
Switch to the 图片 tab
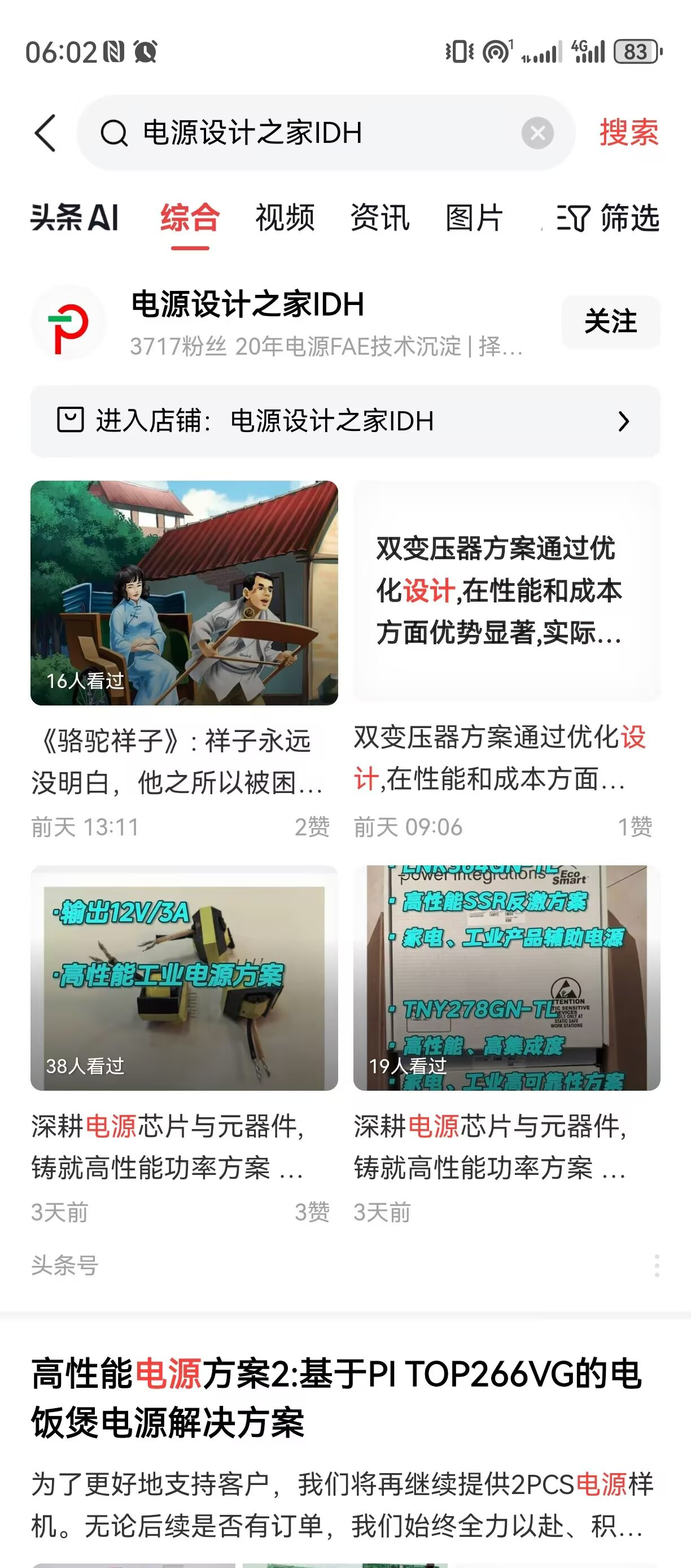pos(474,218)
